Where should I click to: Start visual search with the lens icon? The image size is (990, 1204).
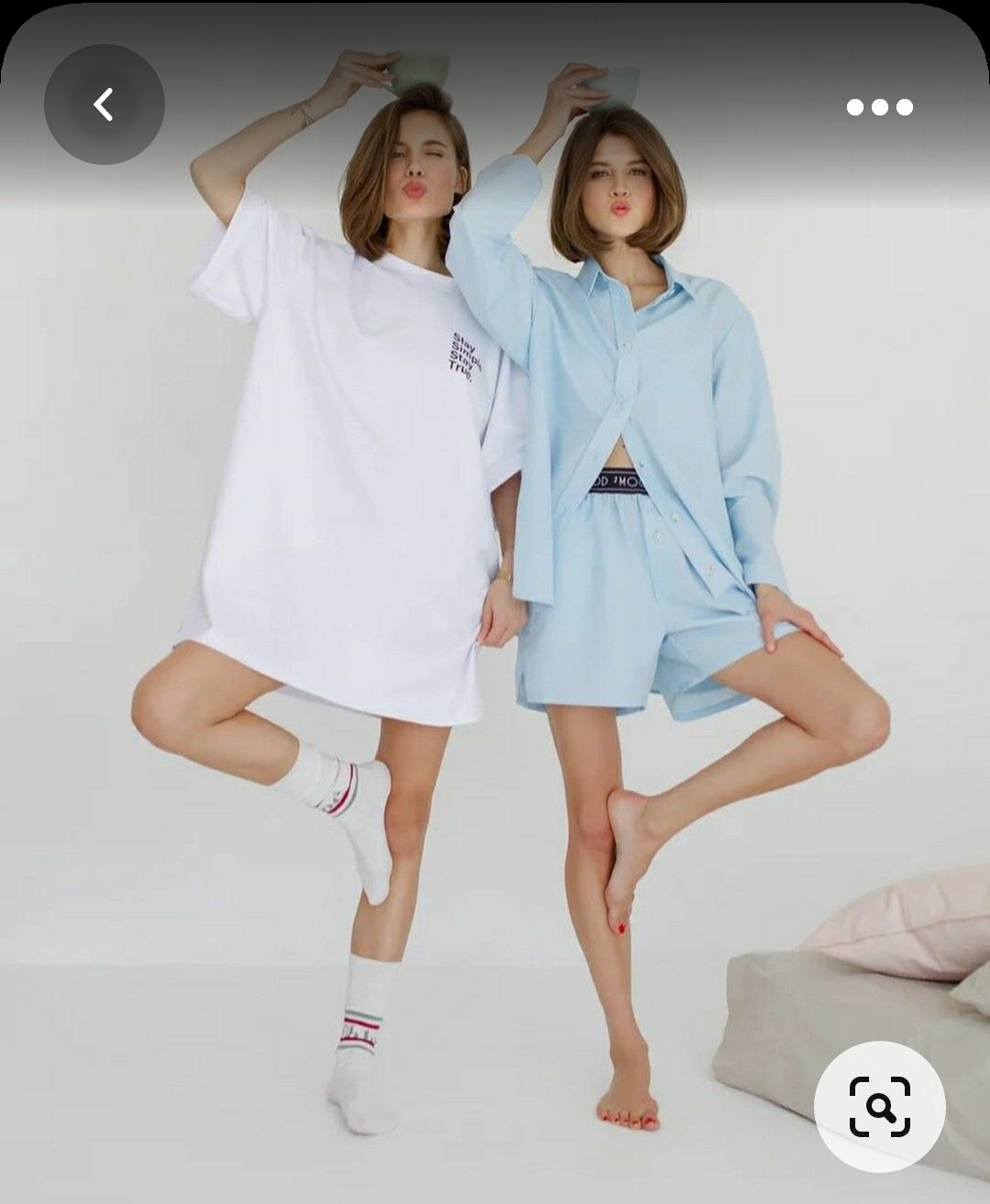879,1106
